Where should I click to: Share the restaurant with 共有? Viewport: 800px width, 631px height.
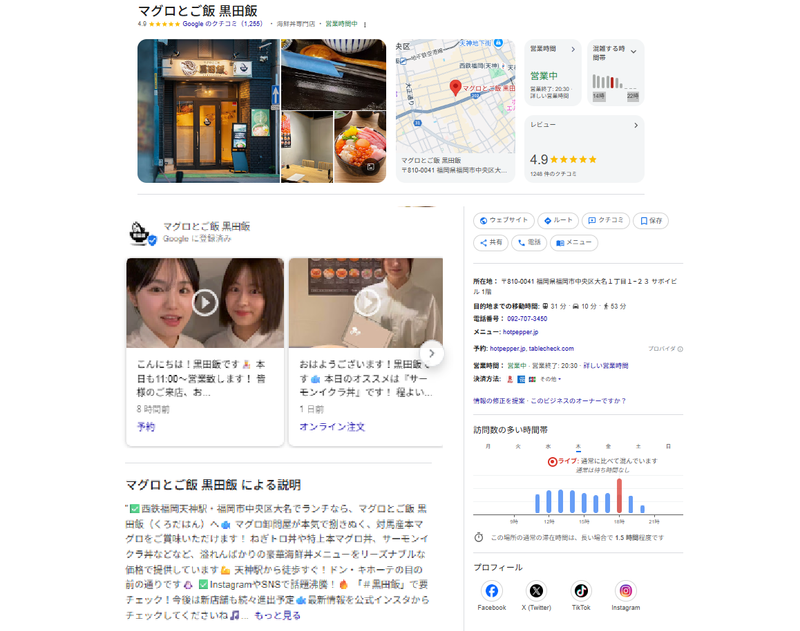490,242
